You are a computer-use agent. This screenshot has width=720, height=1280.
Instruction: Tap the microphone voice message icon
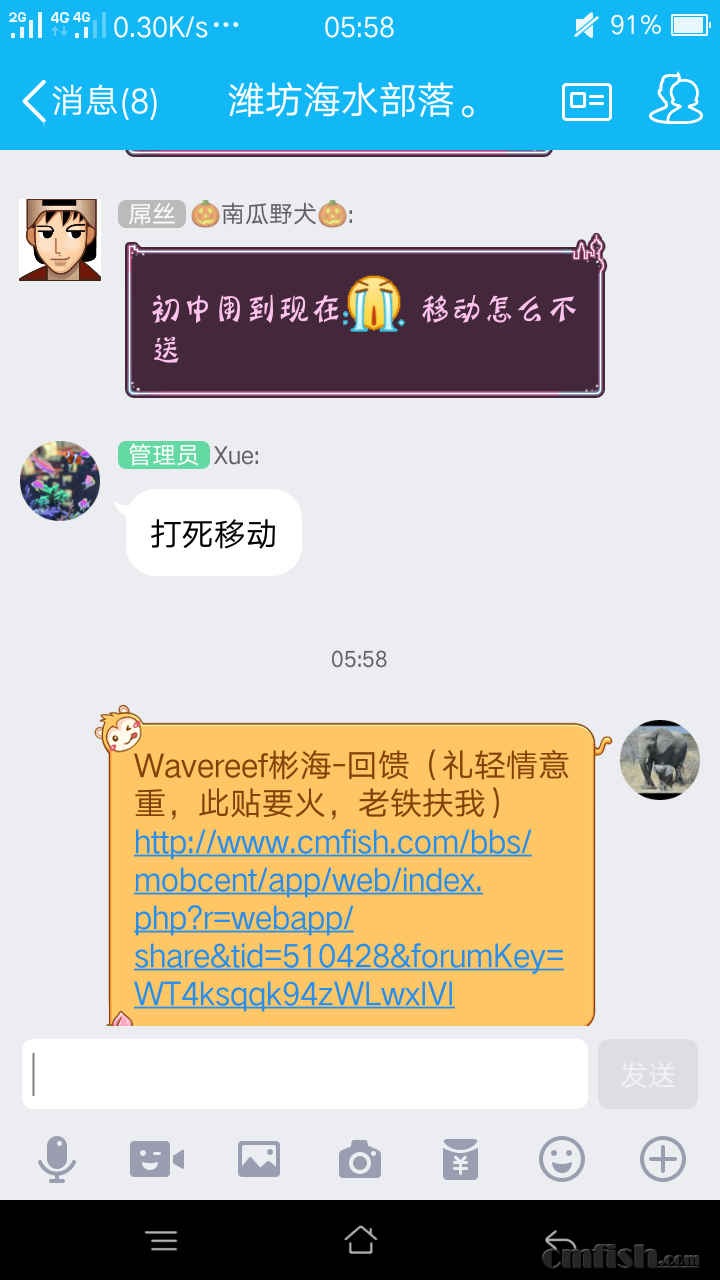(58, 1158)
